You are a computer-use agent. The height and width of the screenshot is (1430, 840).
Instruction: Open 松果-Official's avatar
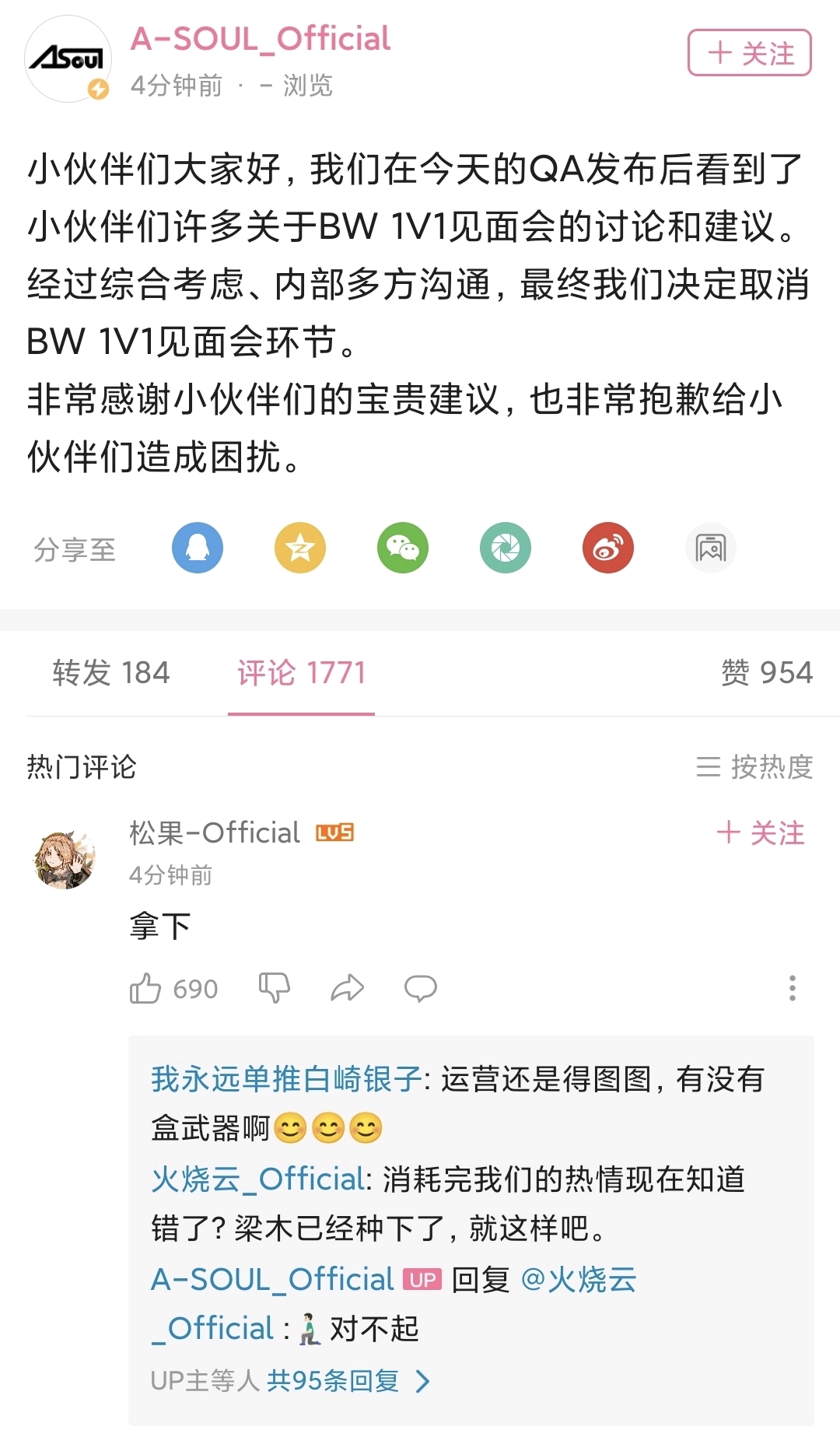pyautogui.click(x=65, y=859)
